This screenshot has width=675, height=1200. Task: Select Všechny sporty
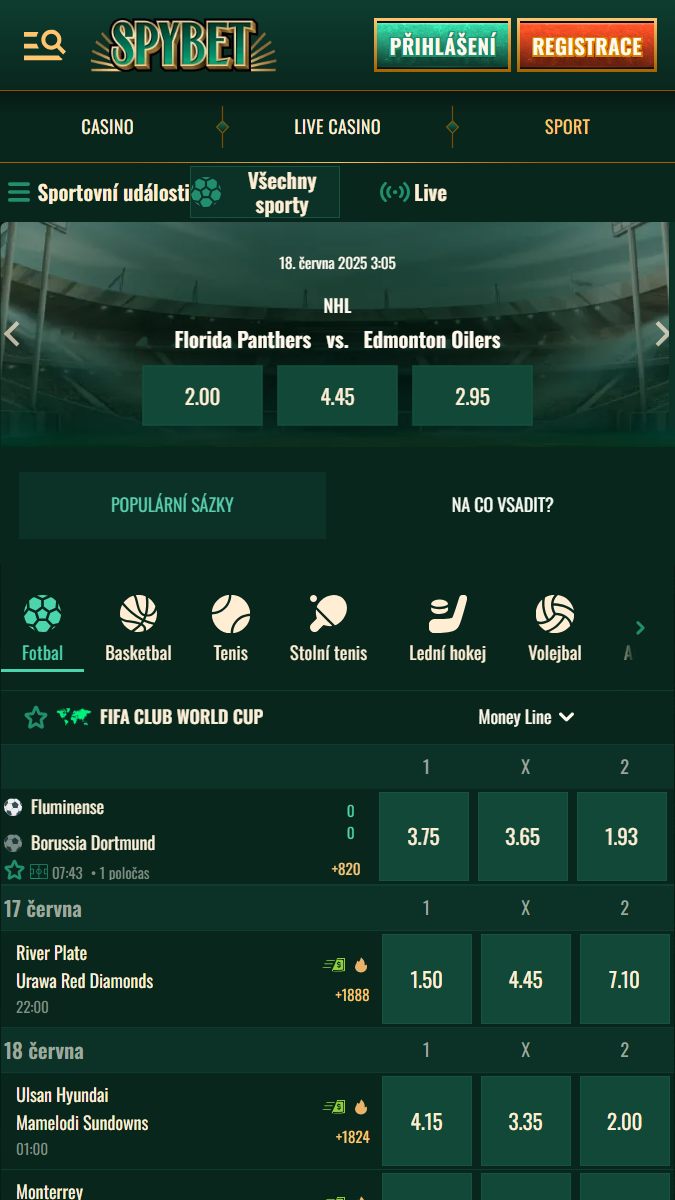click(265, 193)
